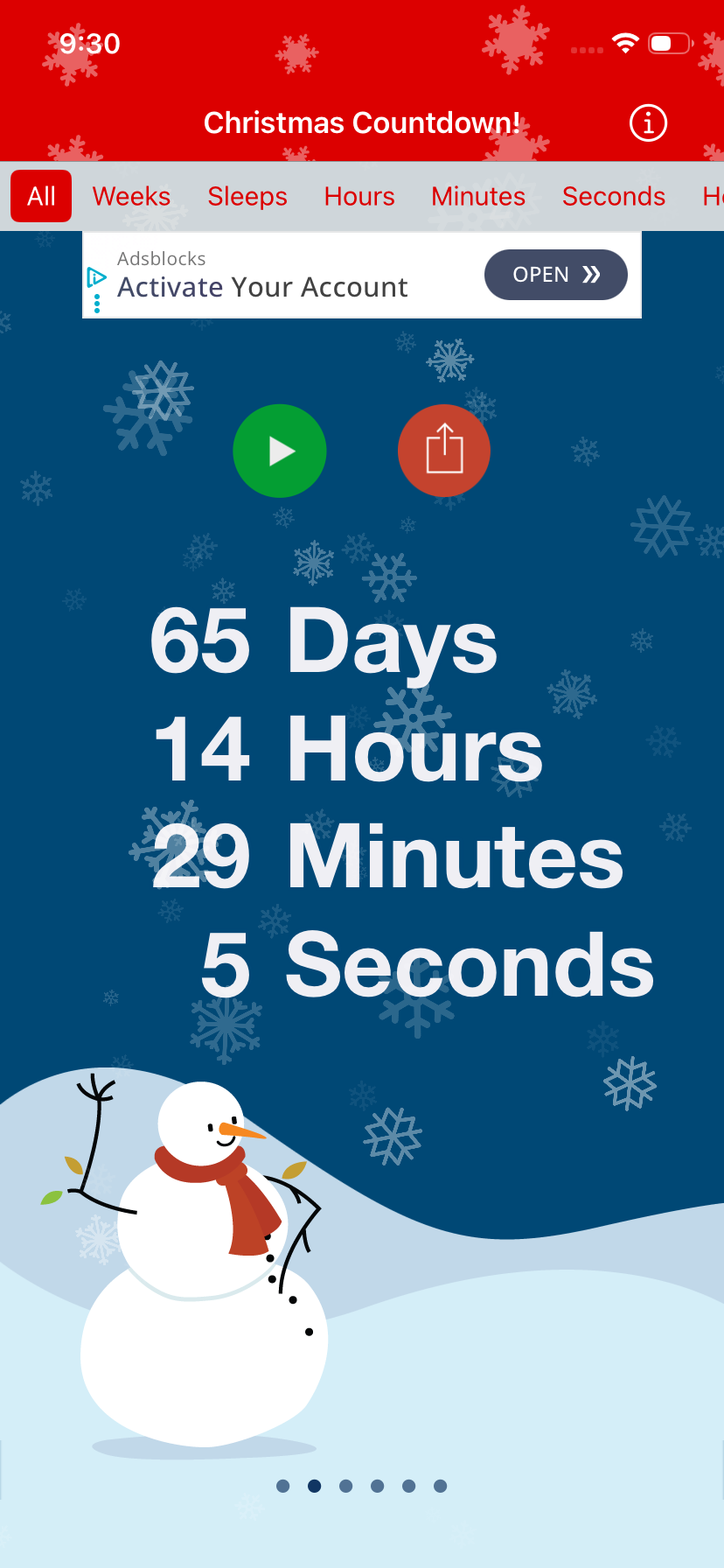
Task: Tap the green play button
Action: 280,451
